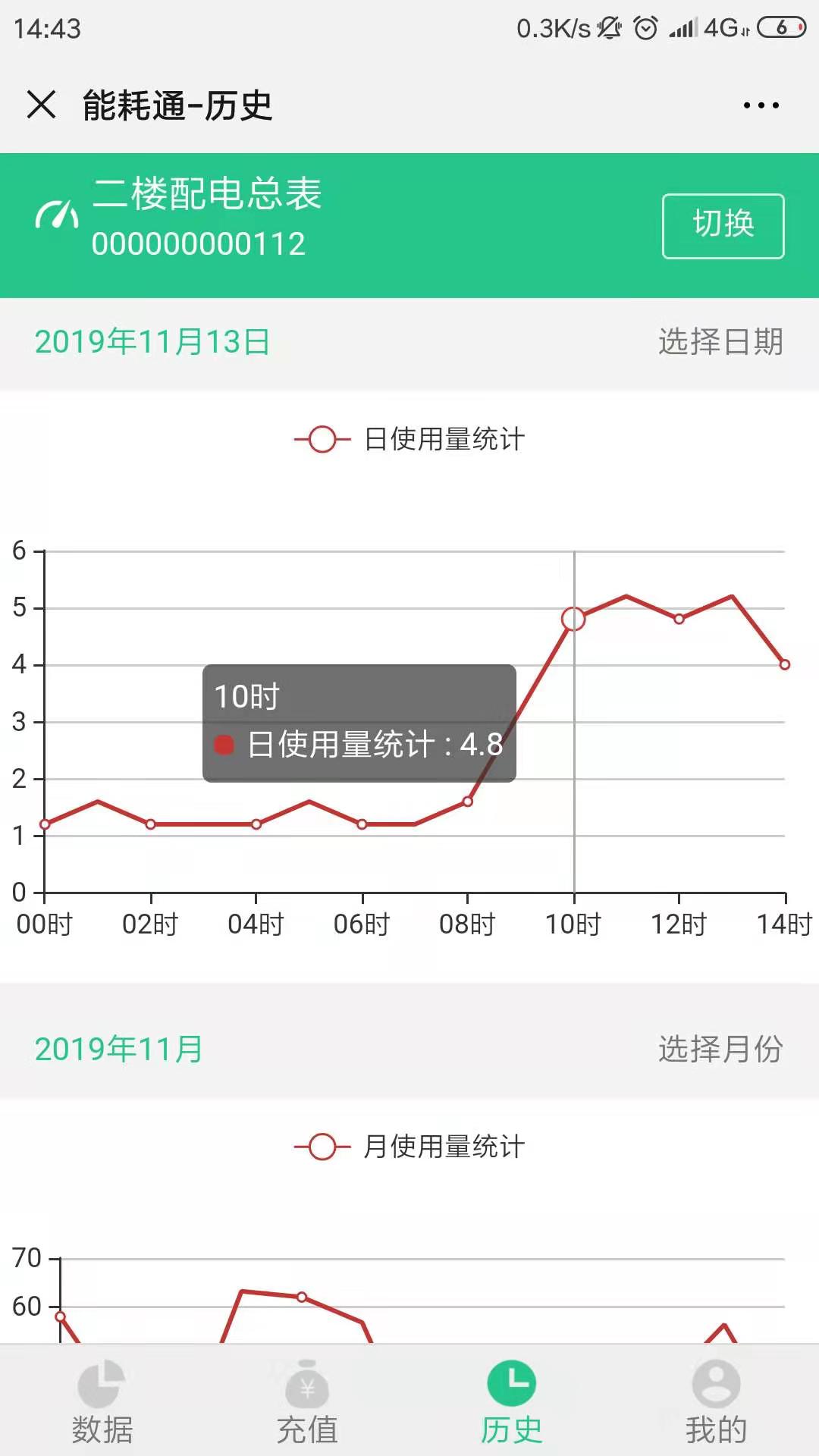This screenshot has height=1456, width=819.
Task: Go to the 我的 tab
Action: (x=716, y=1403)
